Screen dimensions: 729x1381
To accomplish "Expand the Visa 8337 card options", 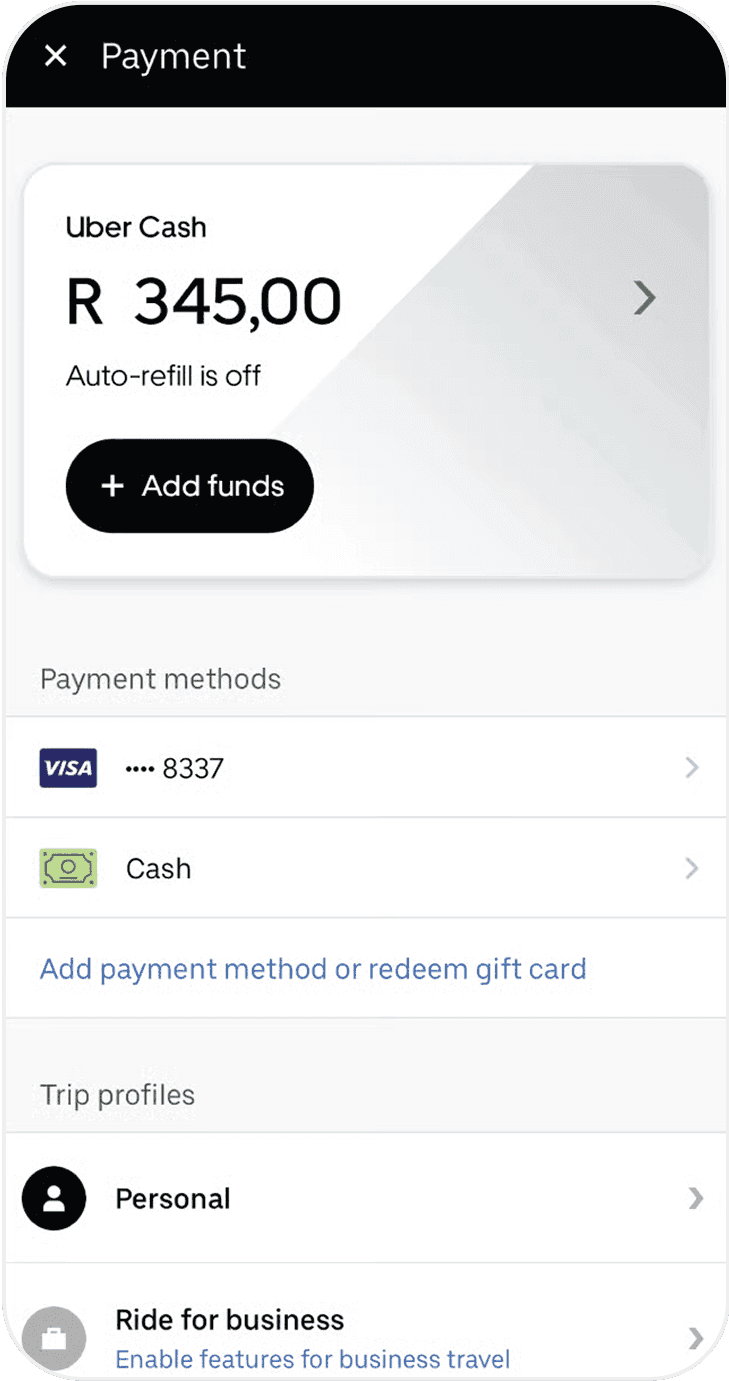I will click(691, 768).
